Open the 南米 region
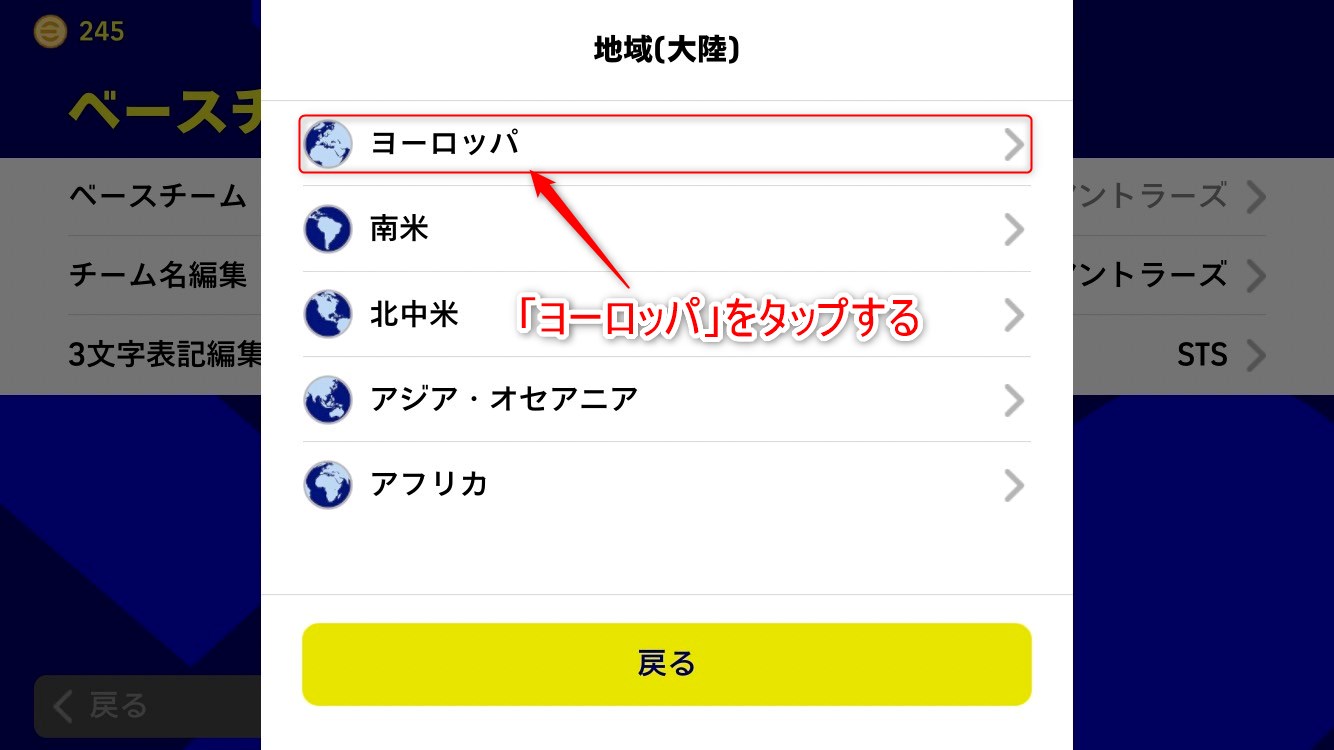The height and width of the screenshot is (750, 1334). click(665, 230)
